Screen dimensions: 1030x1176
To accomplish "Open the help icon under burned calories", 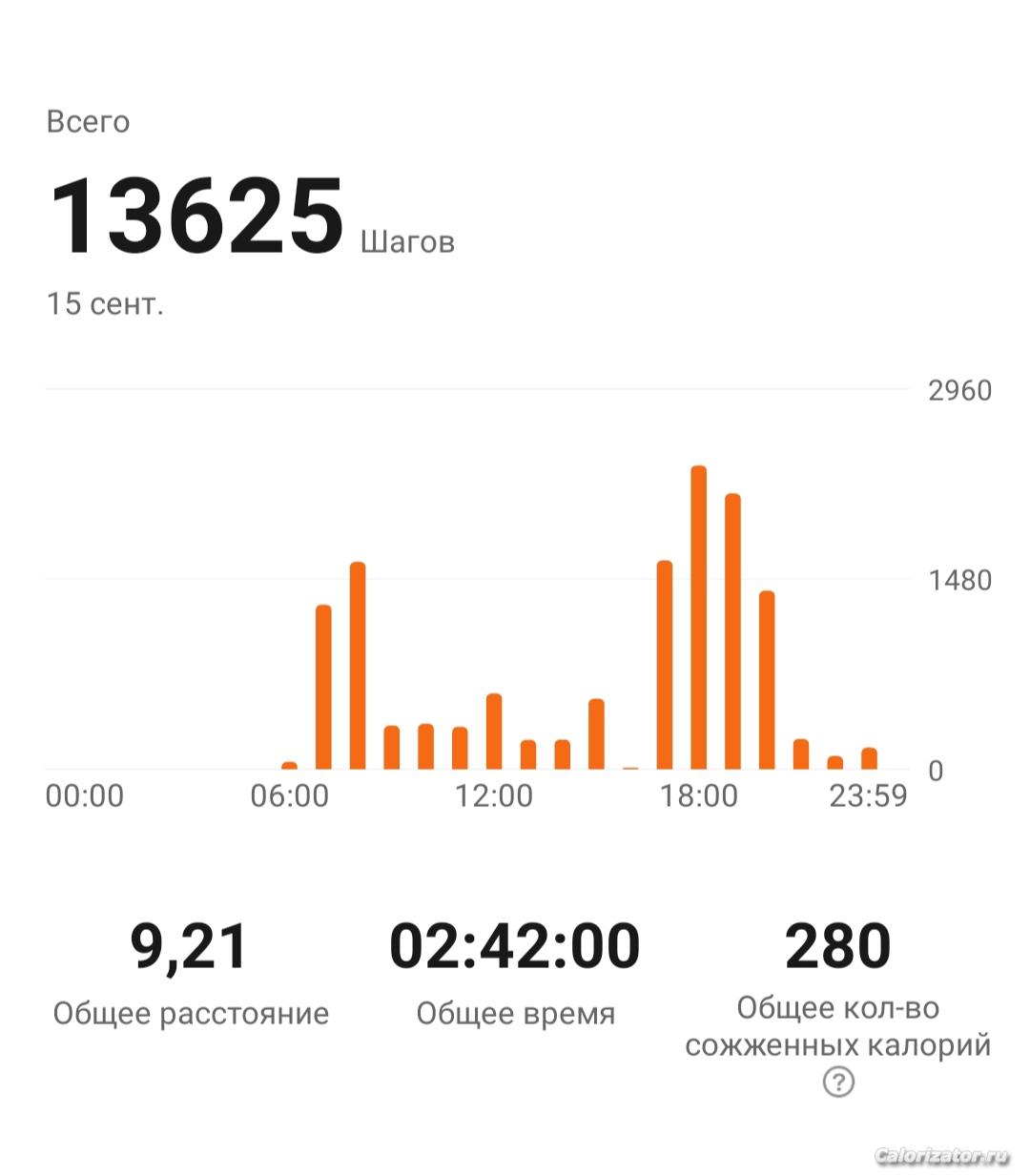I will (838, 1082).
